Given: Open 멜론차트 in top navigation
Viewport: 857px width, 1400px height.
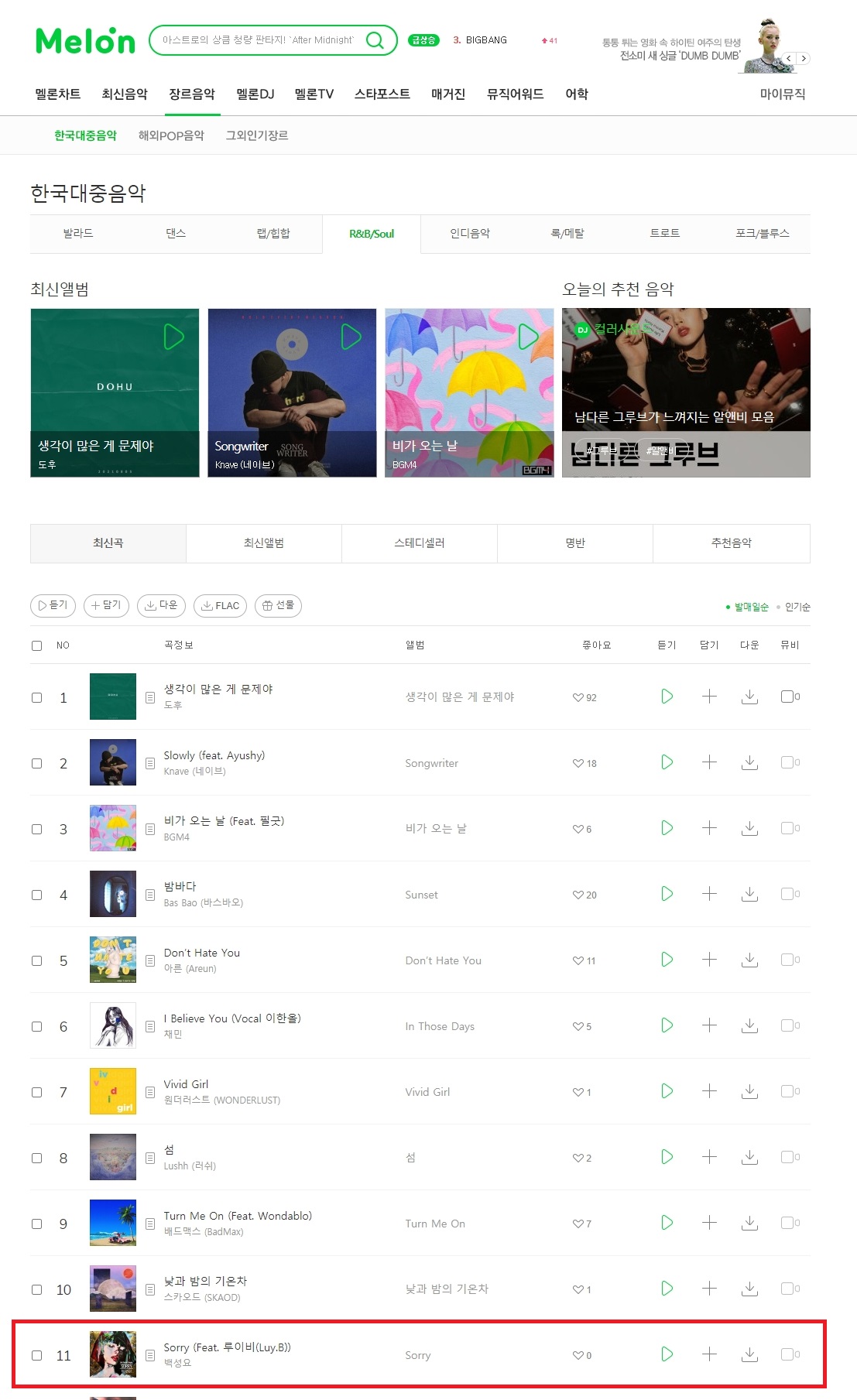Looking at the screenshot, I should pos(58,94).
